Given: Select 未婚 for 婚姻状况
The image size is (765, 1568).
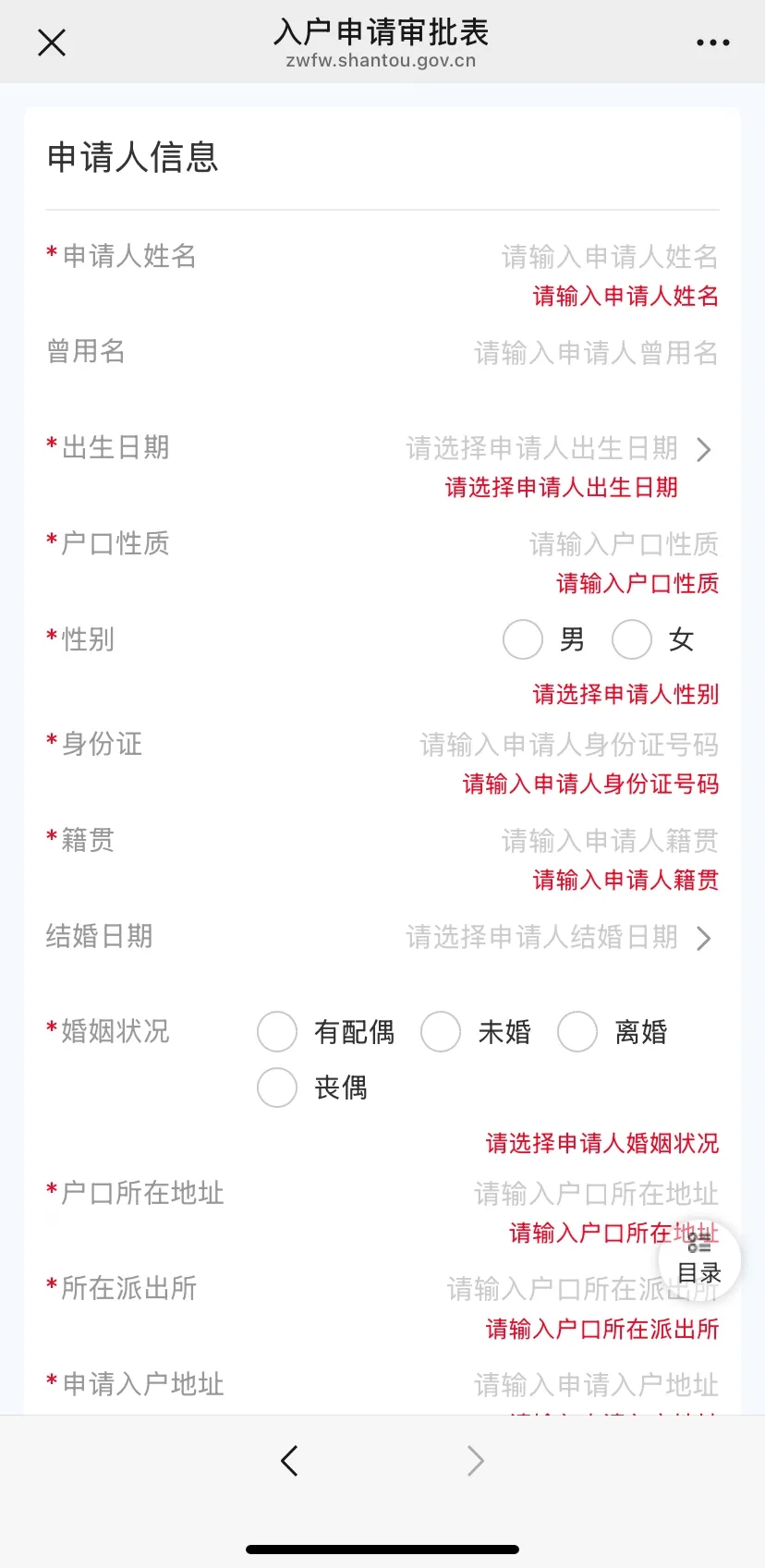Looking at the screenshot, I should coord(441,1032).
